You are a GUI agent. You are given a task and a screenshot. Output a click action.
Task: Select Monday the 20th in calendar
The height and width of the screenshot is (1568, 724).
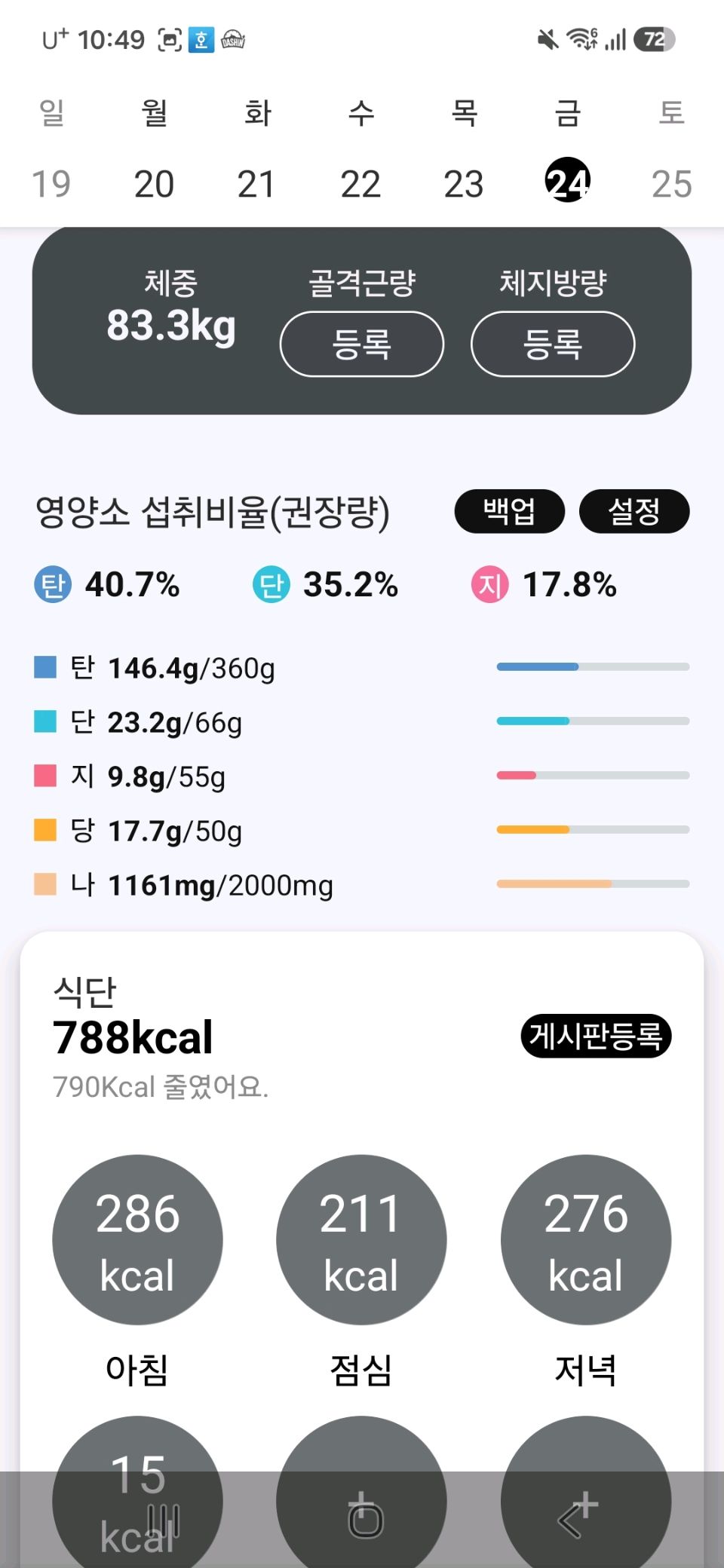[154, 184]
